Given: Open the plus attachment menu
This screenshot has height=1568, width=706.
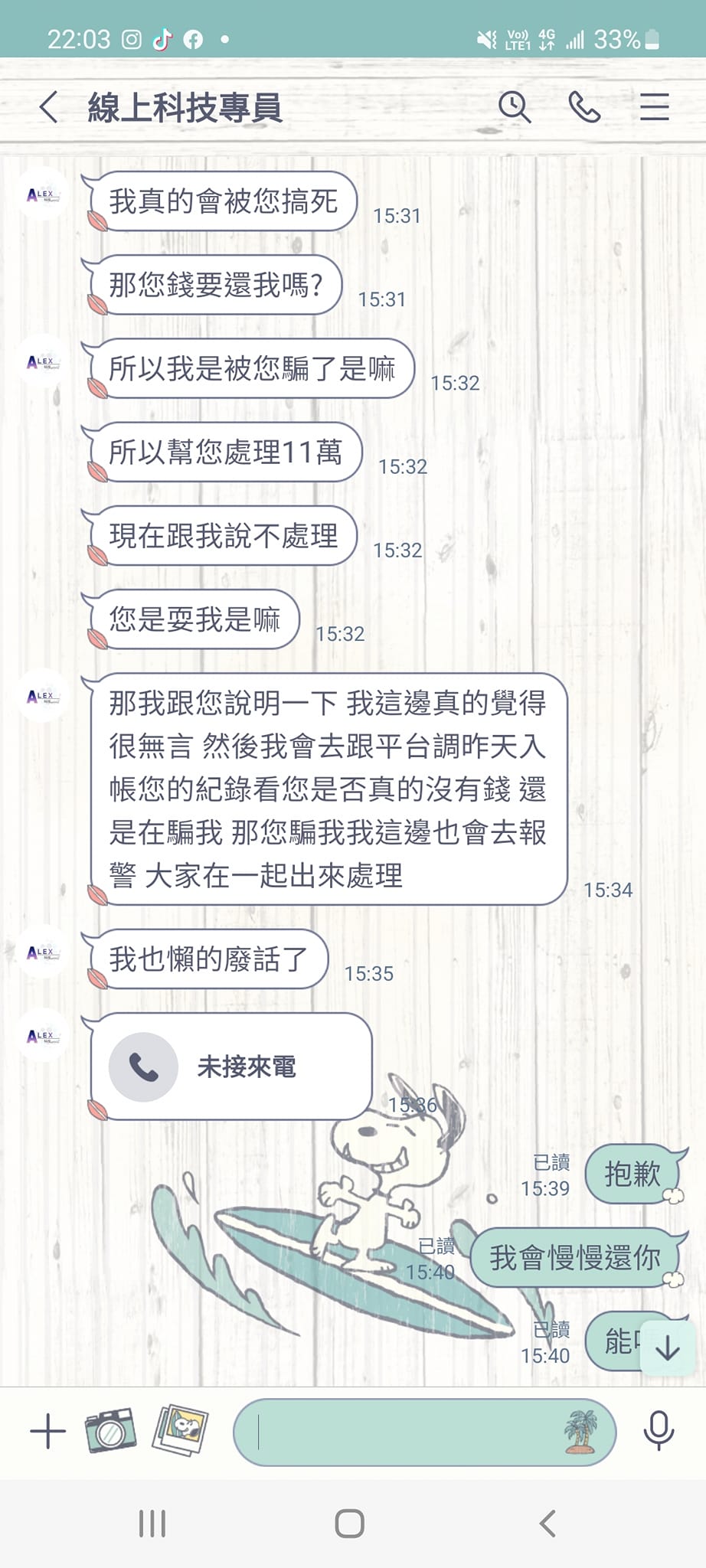Looking at the screenshot, I should click(47, 1431).
